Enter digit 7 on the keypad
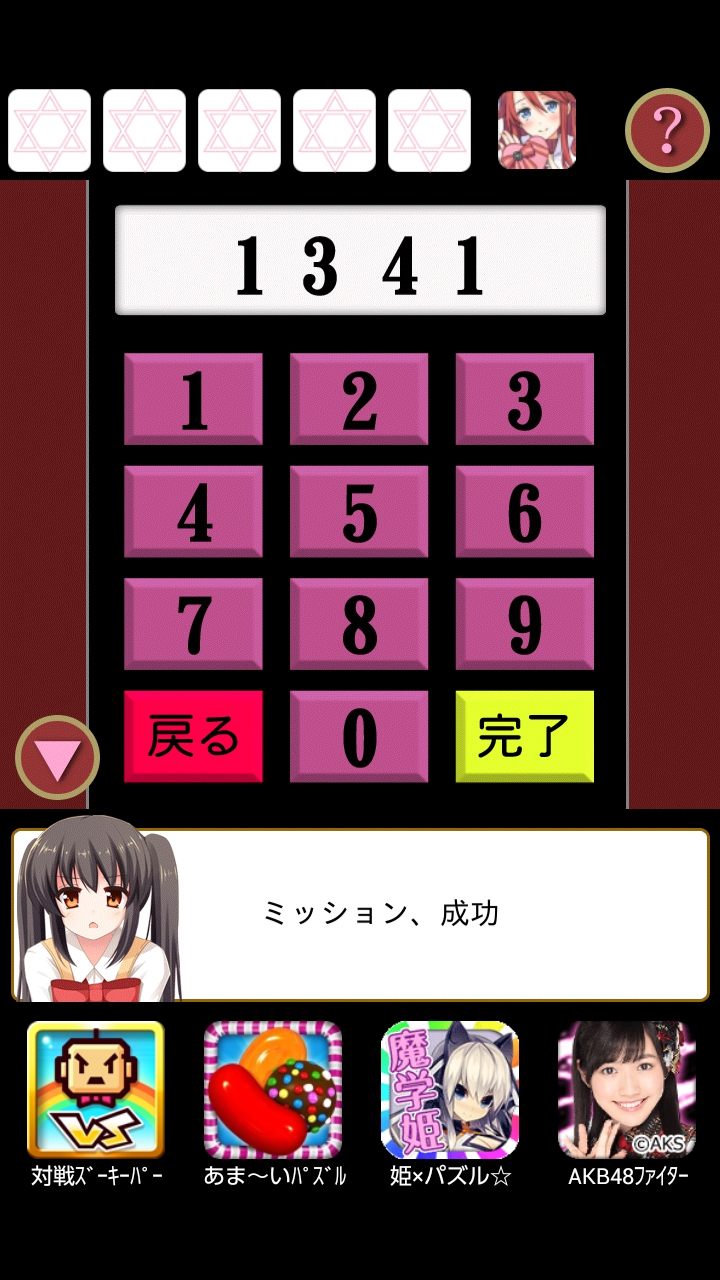Screen dimensions: 720x1280 [x=193, y=623]
